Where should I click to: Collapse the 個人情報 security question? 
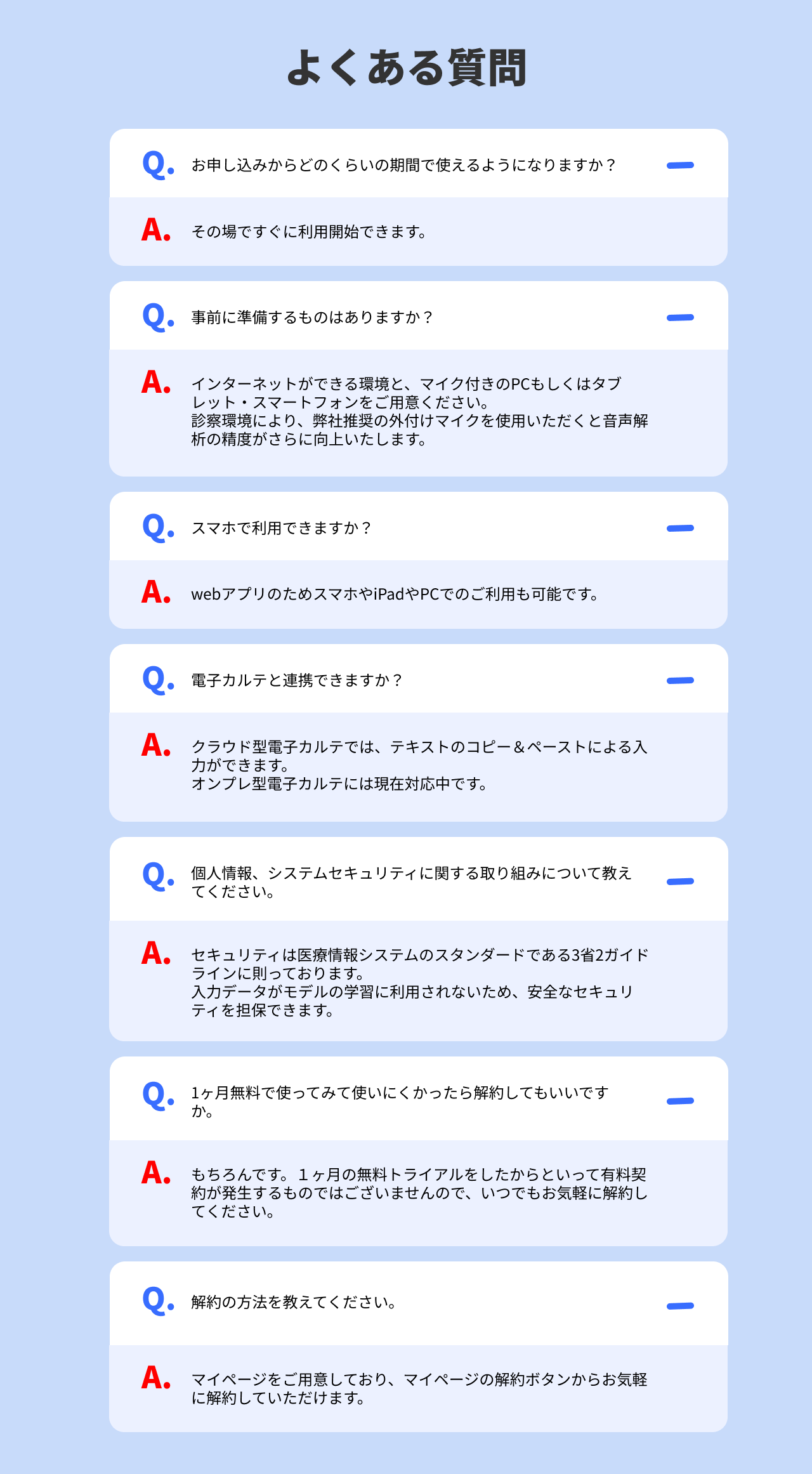pyautogui.click(x=680, y=881)
